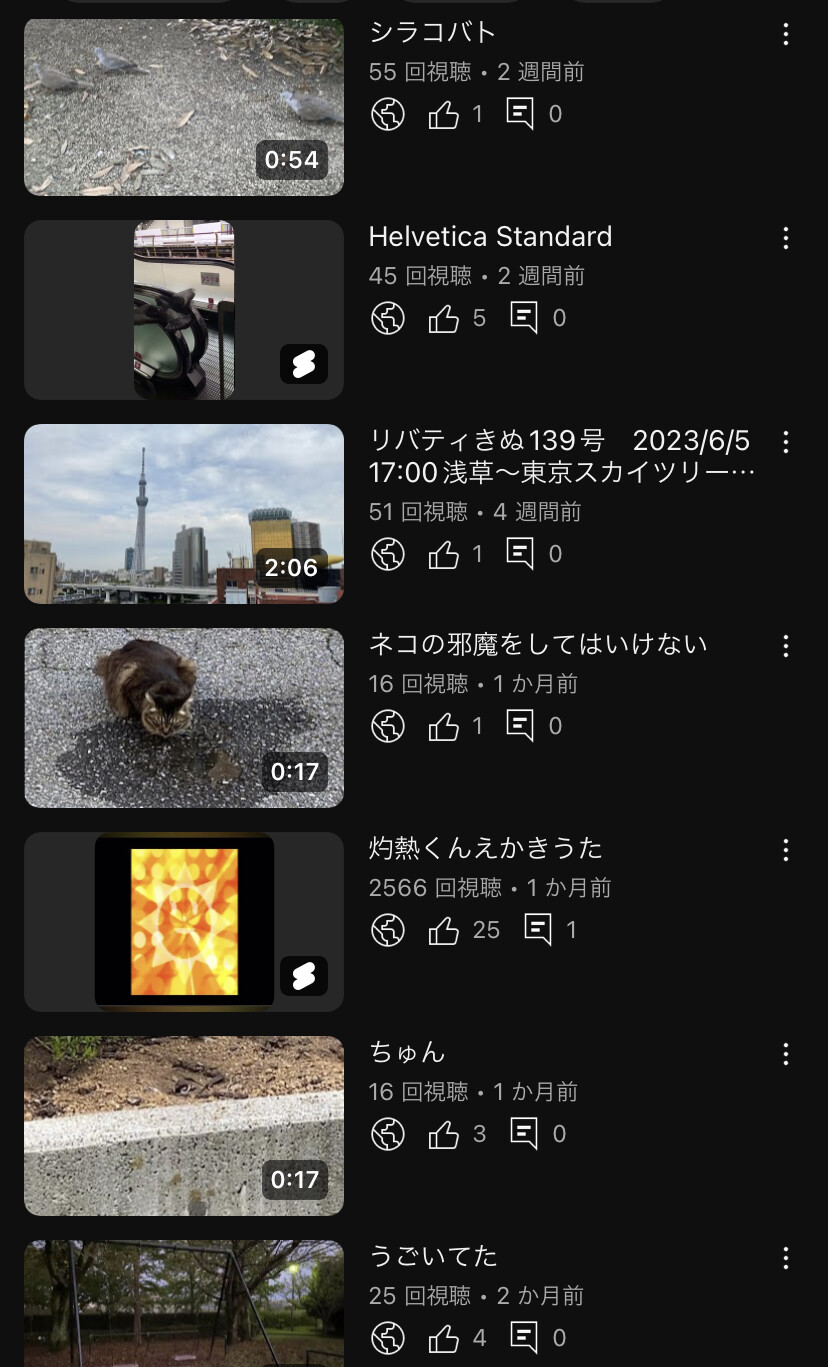Open more options for 灼熱くんえかきうた
Viewport: 828px width, 1367px height.
coord(786,850)
